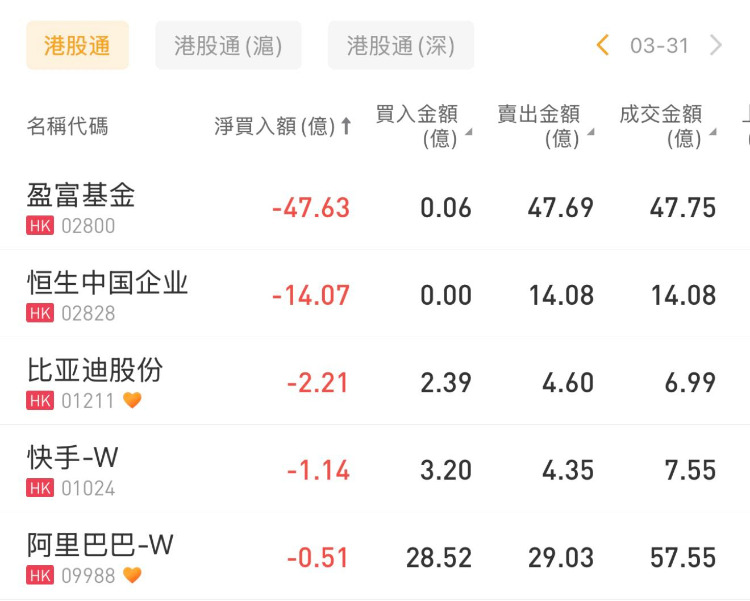Switch to 港股通 (深) tab
The width and height of the screenshot is (750, 601).
(400, 46)
